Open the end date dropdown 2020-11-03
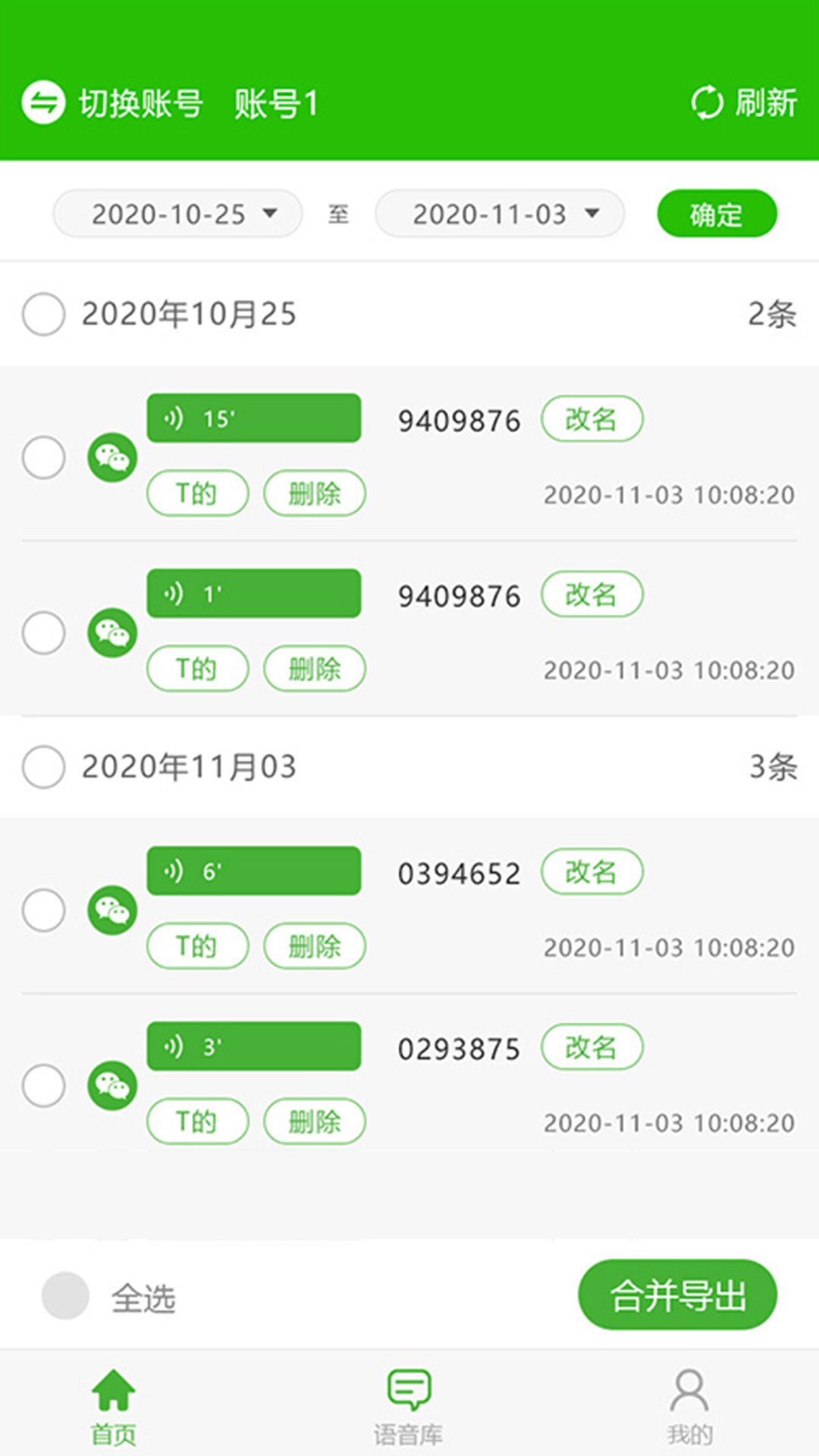This screenshot has height=1456, width=819. pyautogui.click(x=500, y=214)
